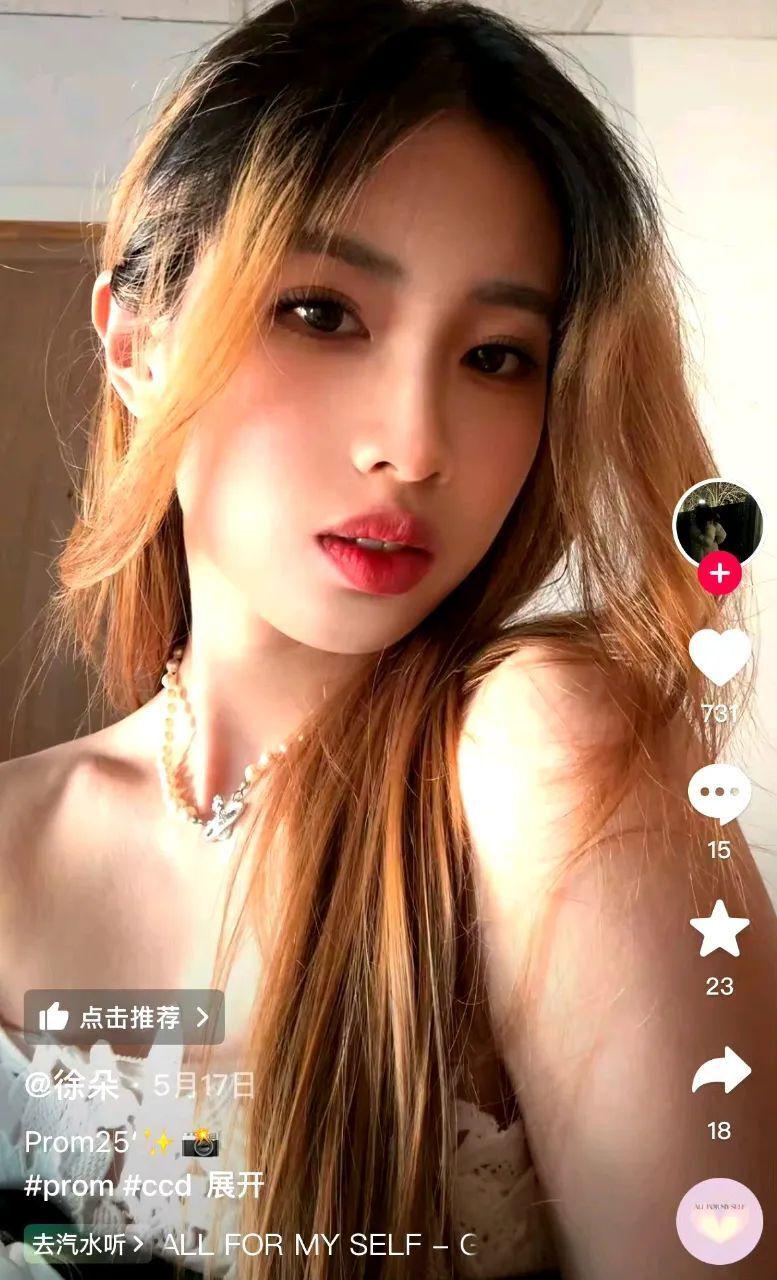The image size is (777, 1280).
Task: Open the spinning music disc
Action: tap(719, 1221)
